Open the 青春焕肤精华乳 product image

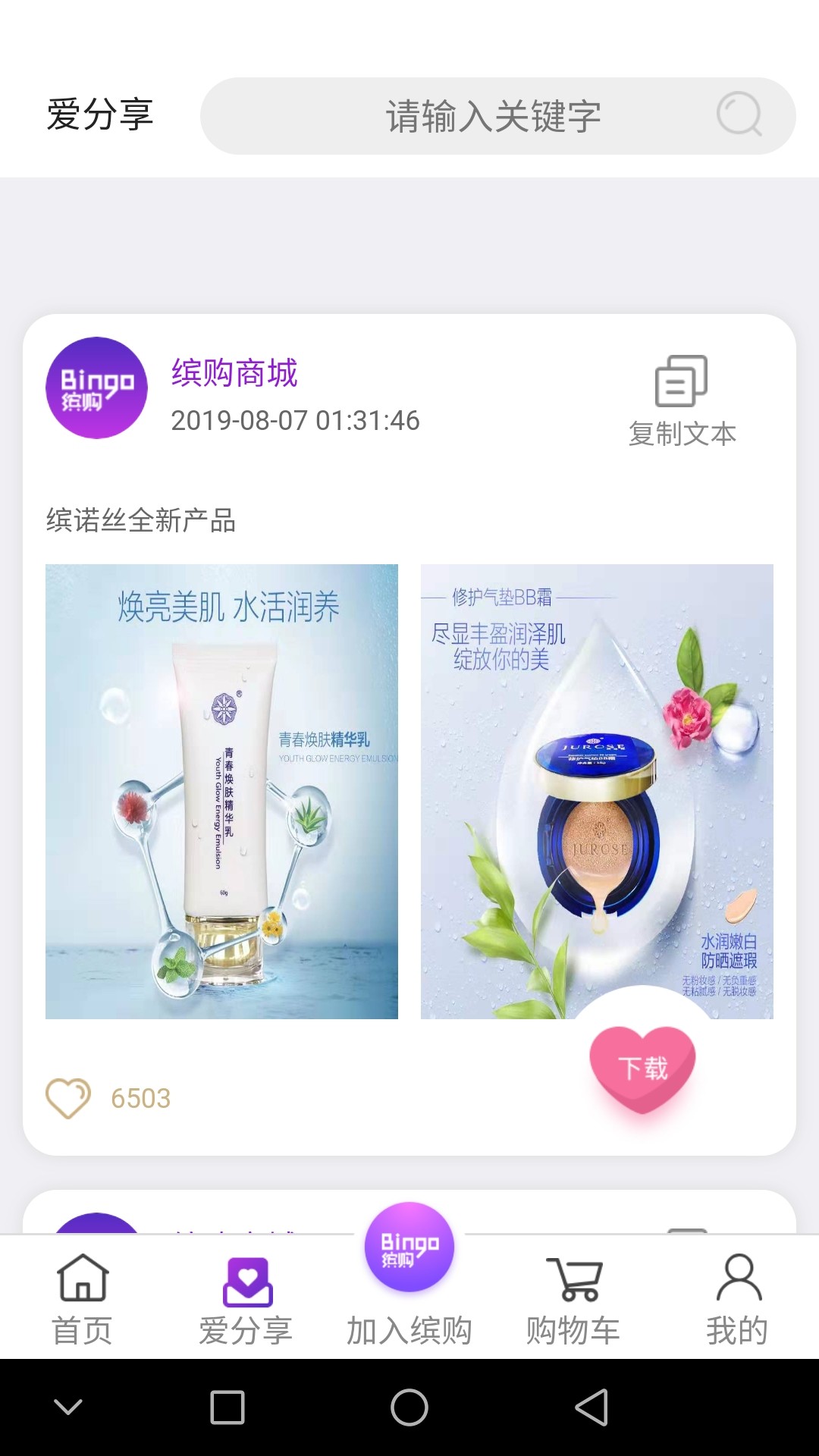point(221,789)
